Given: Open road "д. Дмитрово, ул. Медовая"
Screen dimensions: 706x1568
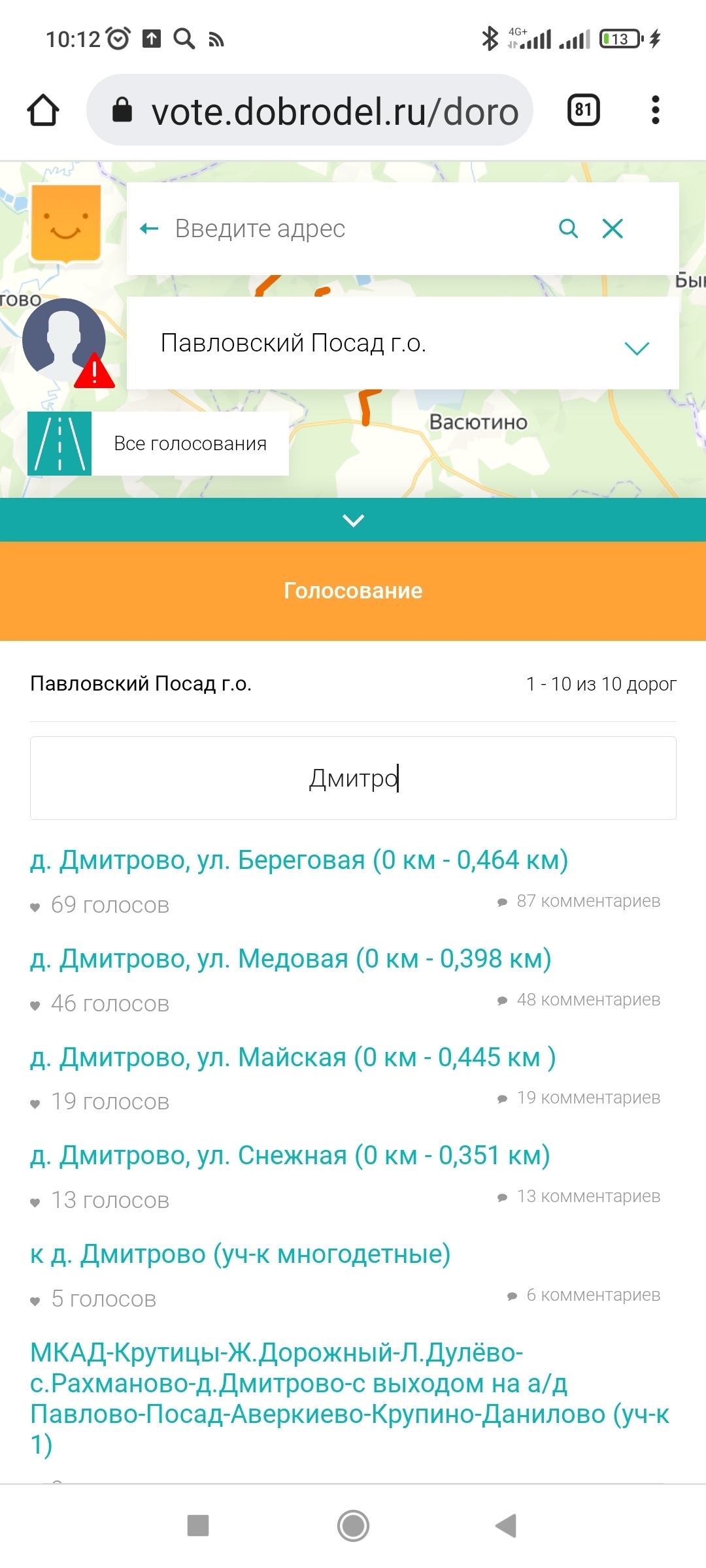Looking at the screenshot, I should pos(291,958).
